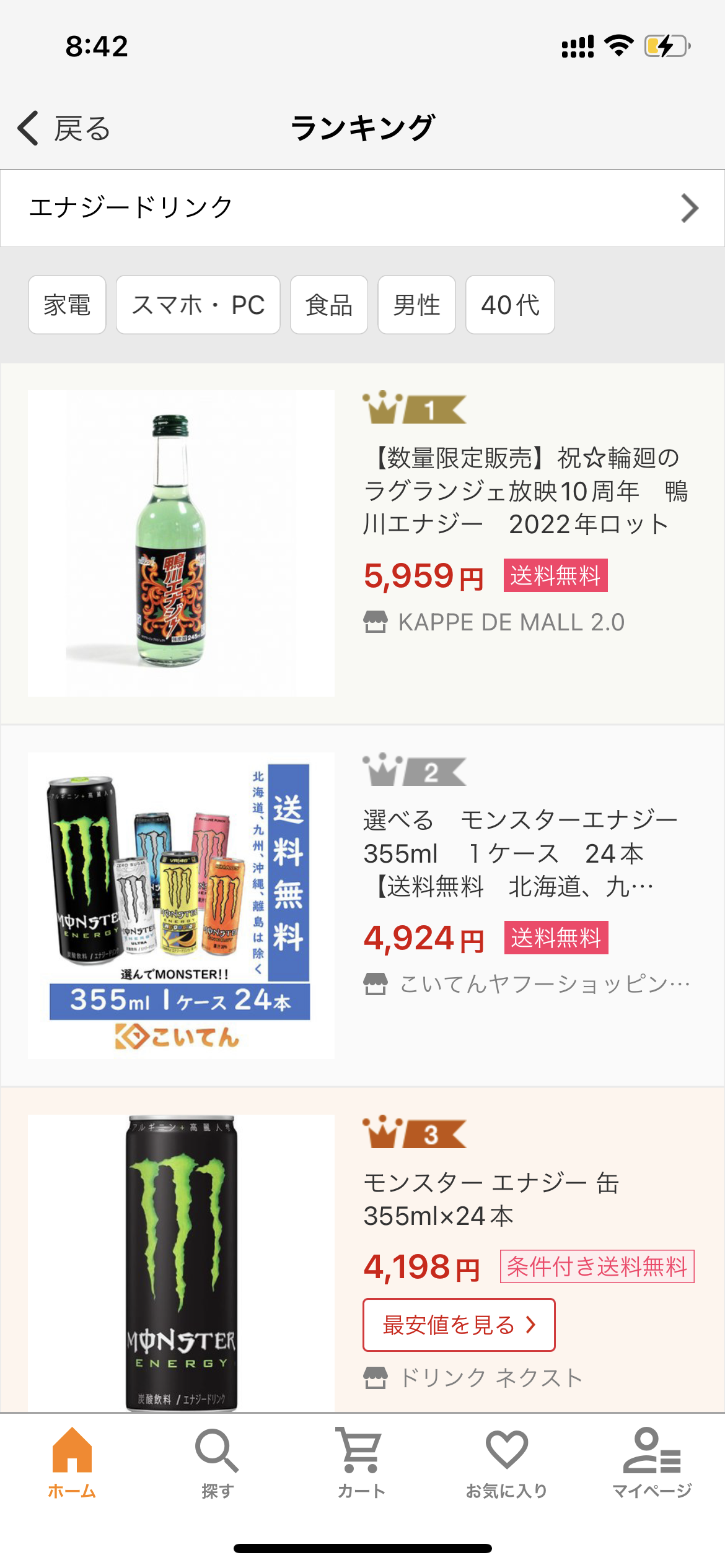Open the エナジードリンク category selector
Screen dimensions: 725x1568
point(362,208)
